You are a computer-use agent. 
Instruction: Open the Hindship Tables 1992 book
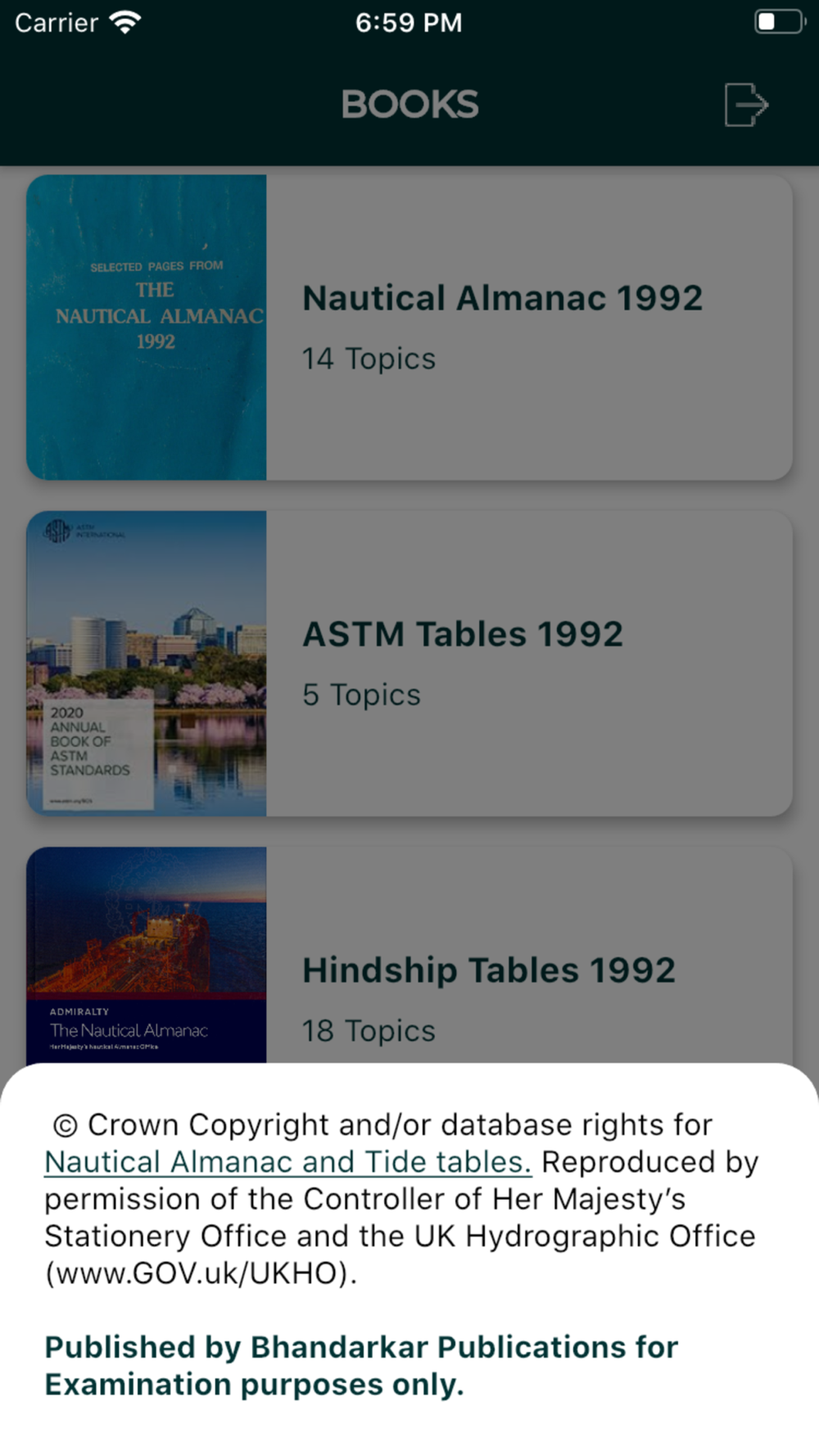pyautogui.click(x=409, y=955)
